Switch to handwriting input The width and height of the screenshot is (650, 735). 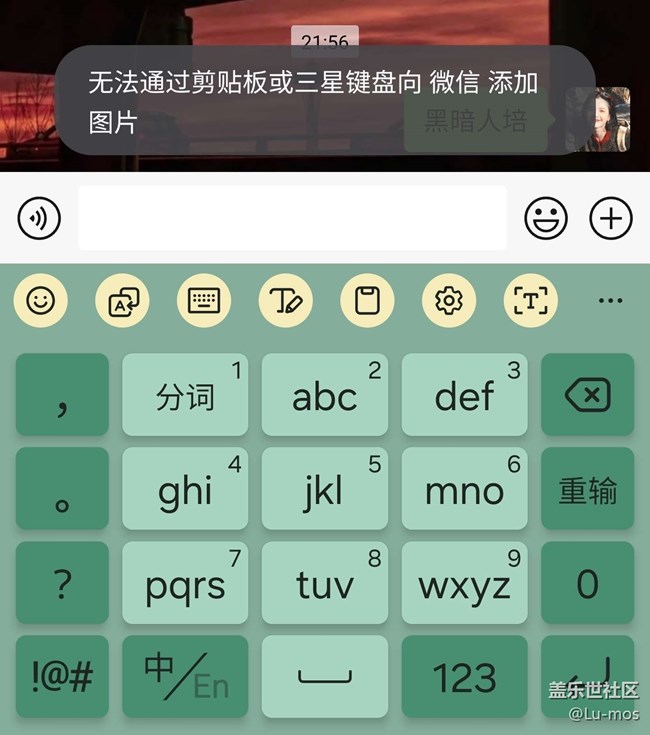286,300
